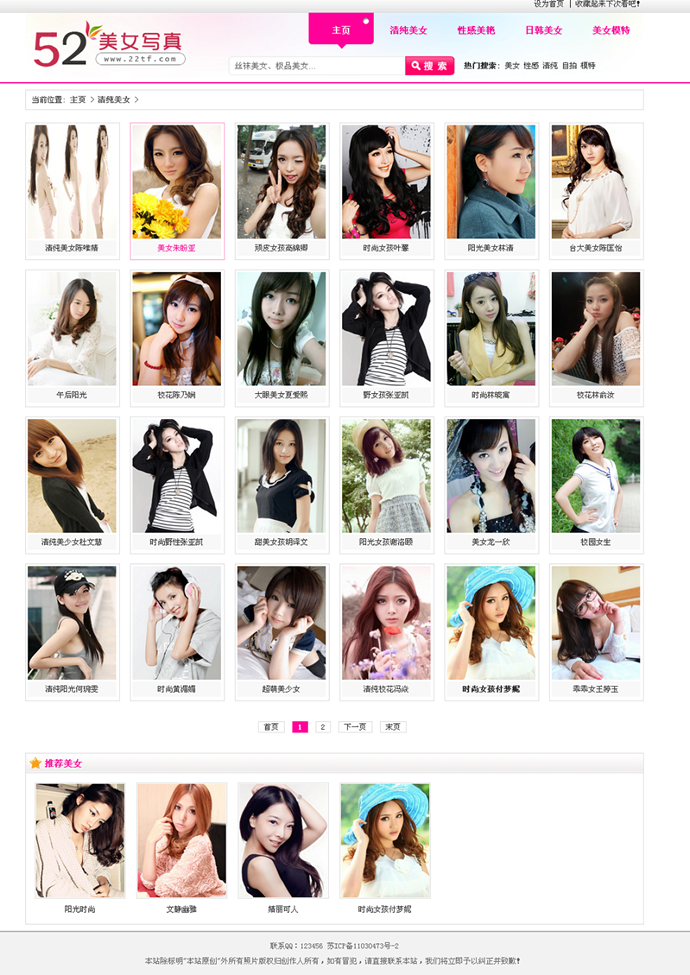This screenshot has width=690, height=975.
Task: Open the 清纯美女 navigation tab
Action: coord(408,31)
